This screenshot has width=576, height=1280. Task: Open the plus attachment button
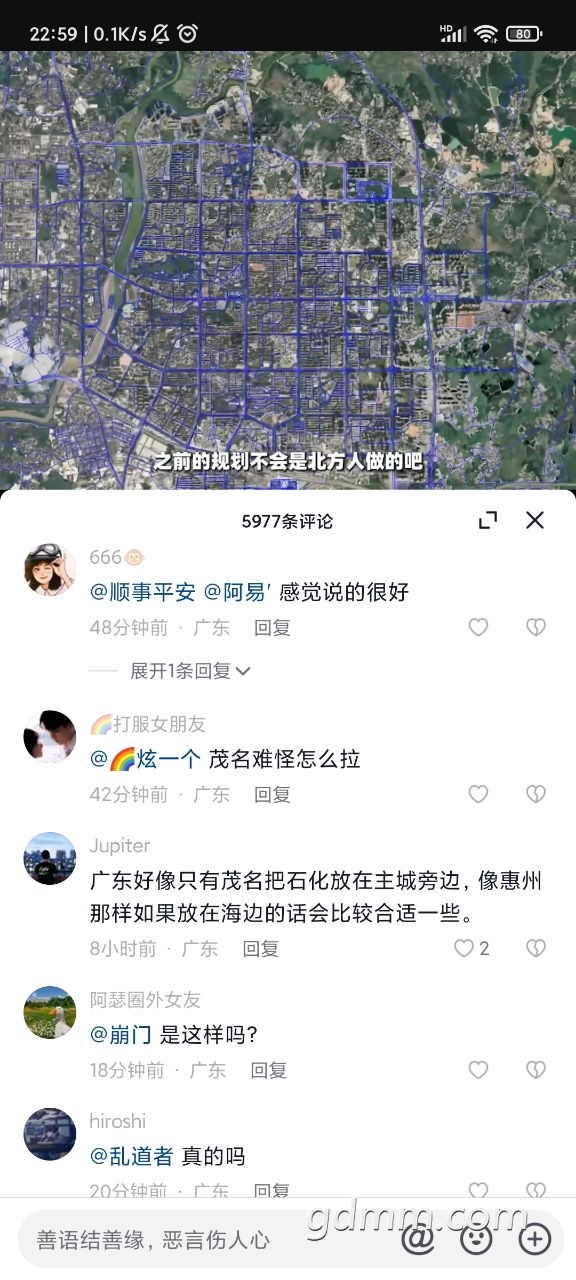pyautogui.click(x=535, y=1240)
